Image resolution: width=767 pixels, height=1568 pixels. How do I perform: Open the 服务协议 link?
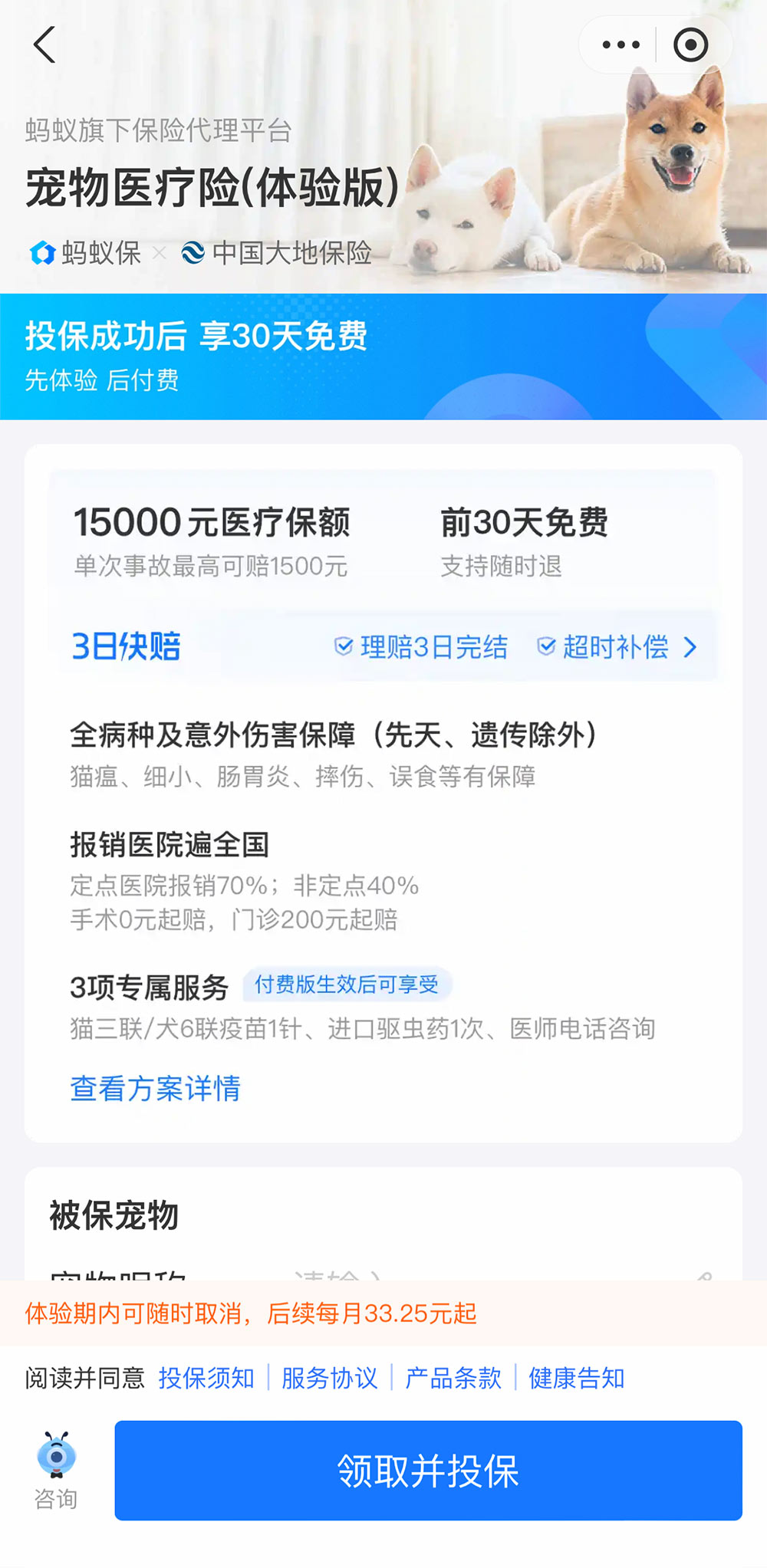pos(330,1378)
